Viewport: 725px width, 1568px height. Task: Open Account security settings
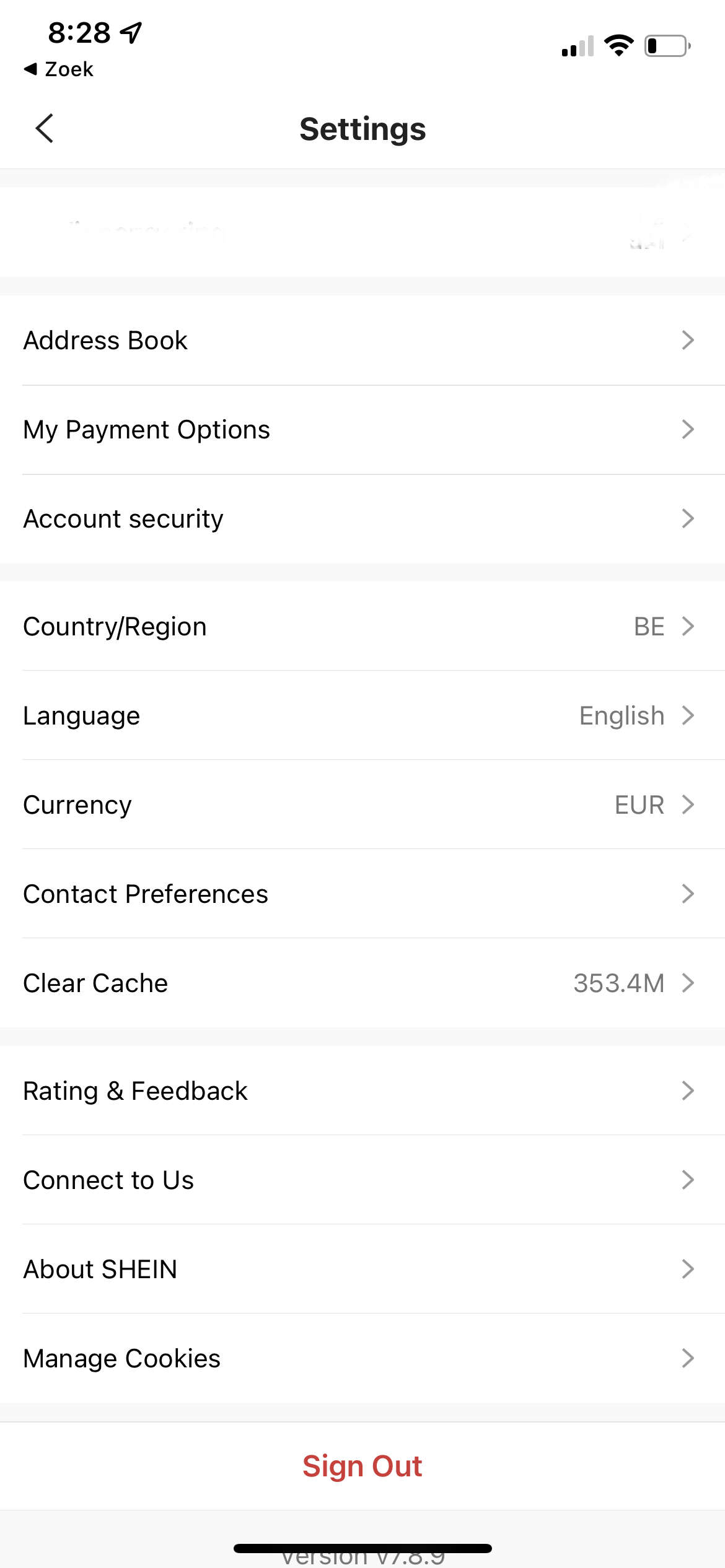click(362, 519)
